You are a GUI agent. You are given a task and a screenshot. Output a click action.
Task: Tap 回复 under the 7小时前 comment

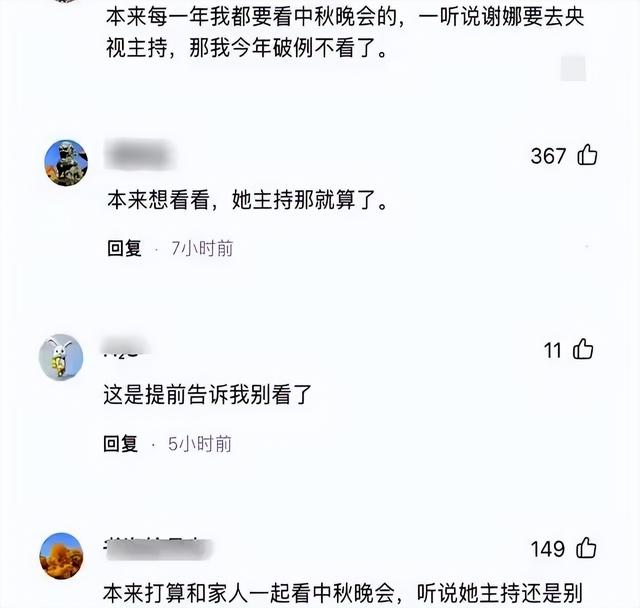124,248
